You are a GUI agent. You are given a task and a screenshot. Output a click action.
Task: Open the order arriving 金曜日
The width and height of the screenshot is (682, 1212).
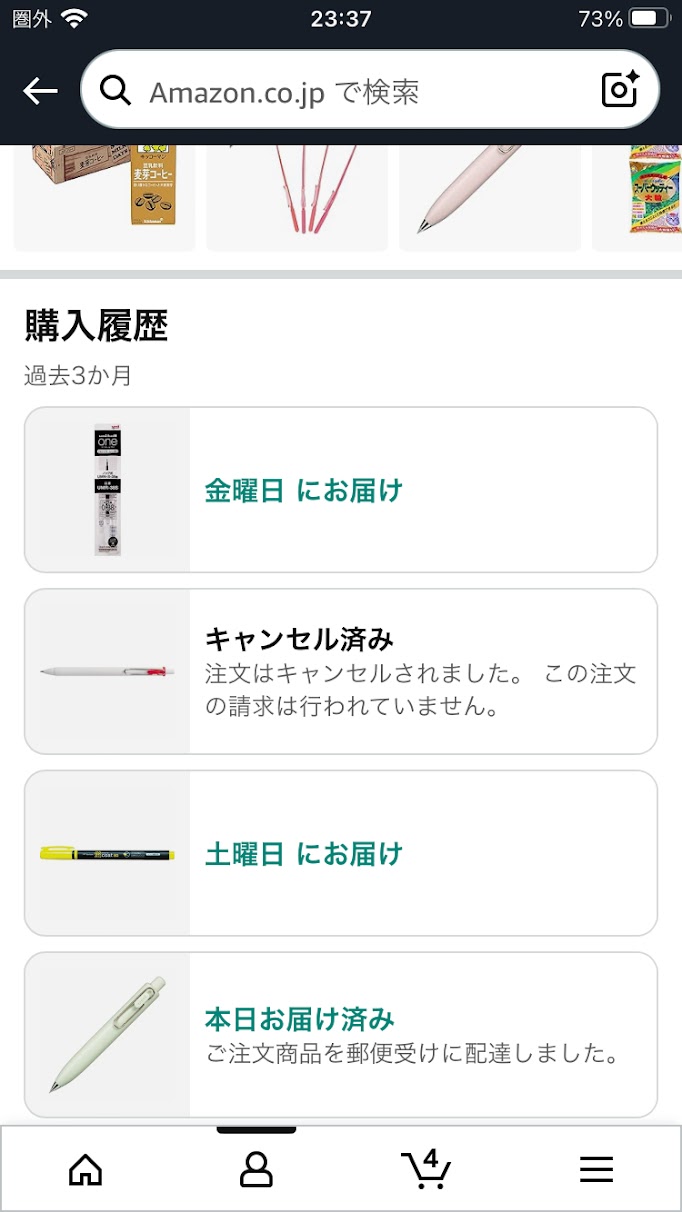coord(341,490)
